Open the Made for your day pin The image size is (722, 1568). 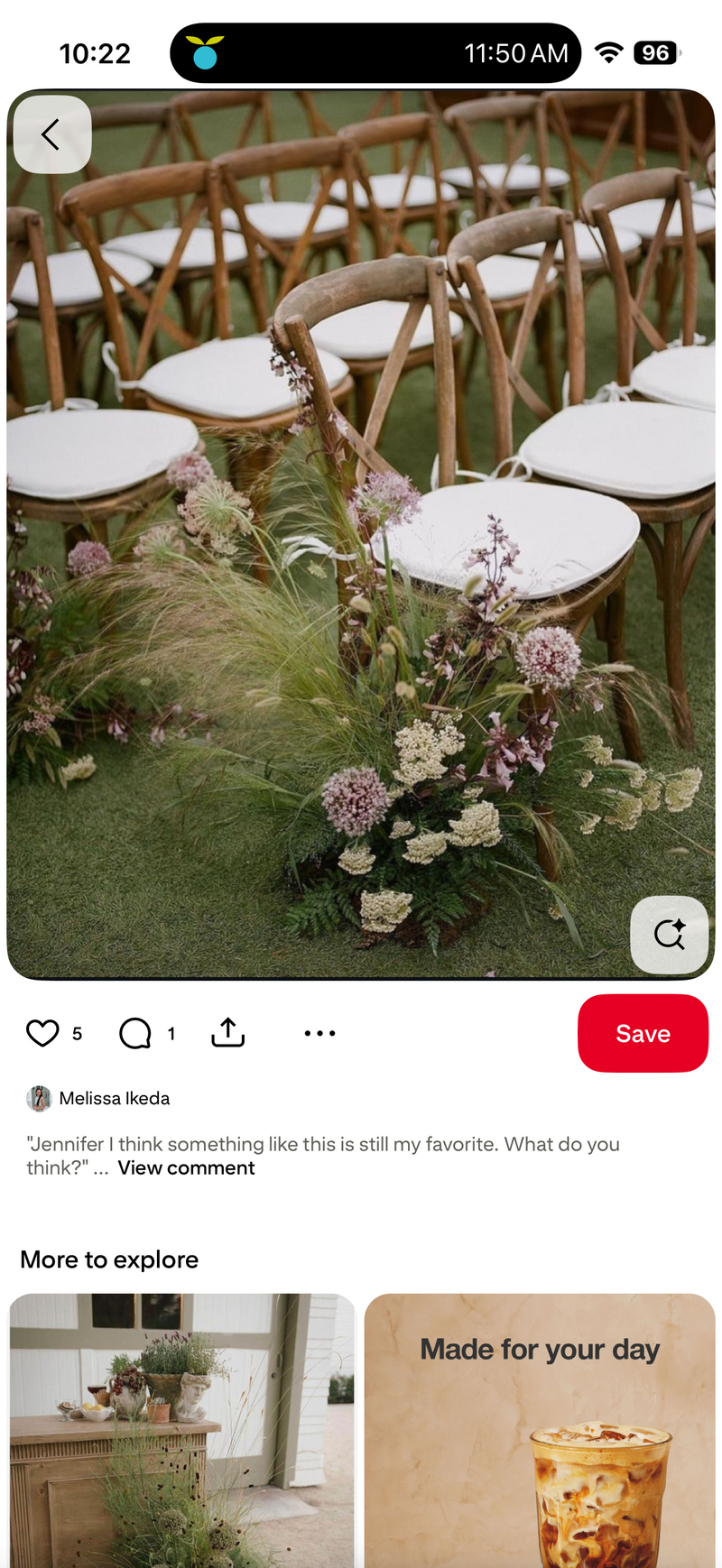[x=540, y=1430]
